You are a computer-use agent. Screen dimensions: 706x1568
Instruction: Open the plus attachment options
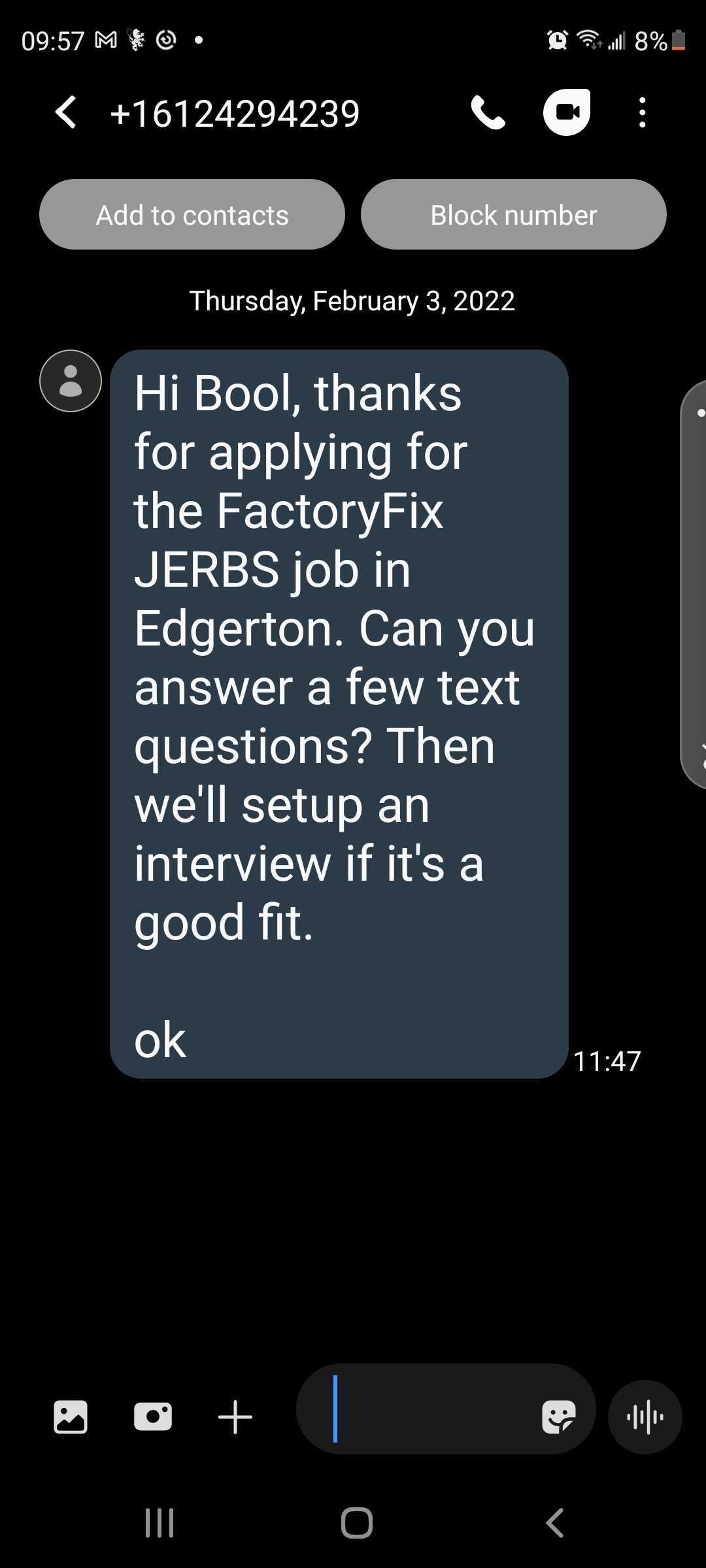pos(235,1417)
